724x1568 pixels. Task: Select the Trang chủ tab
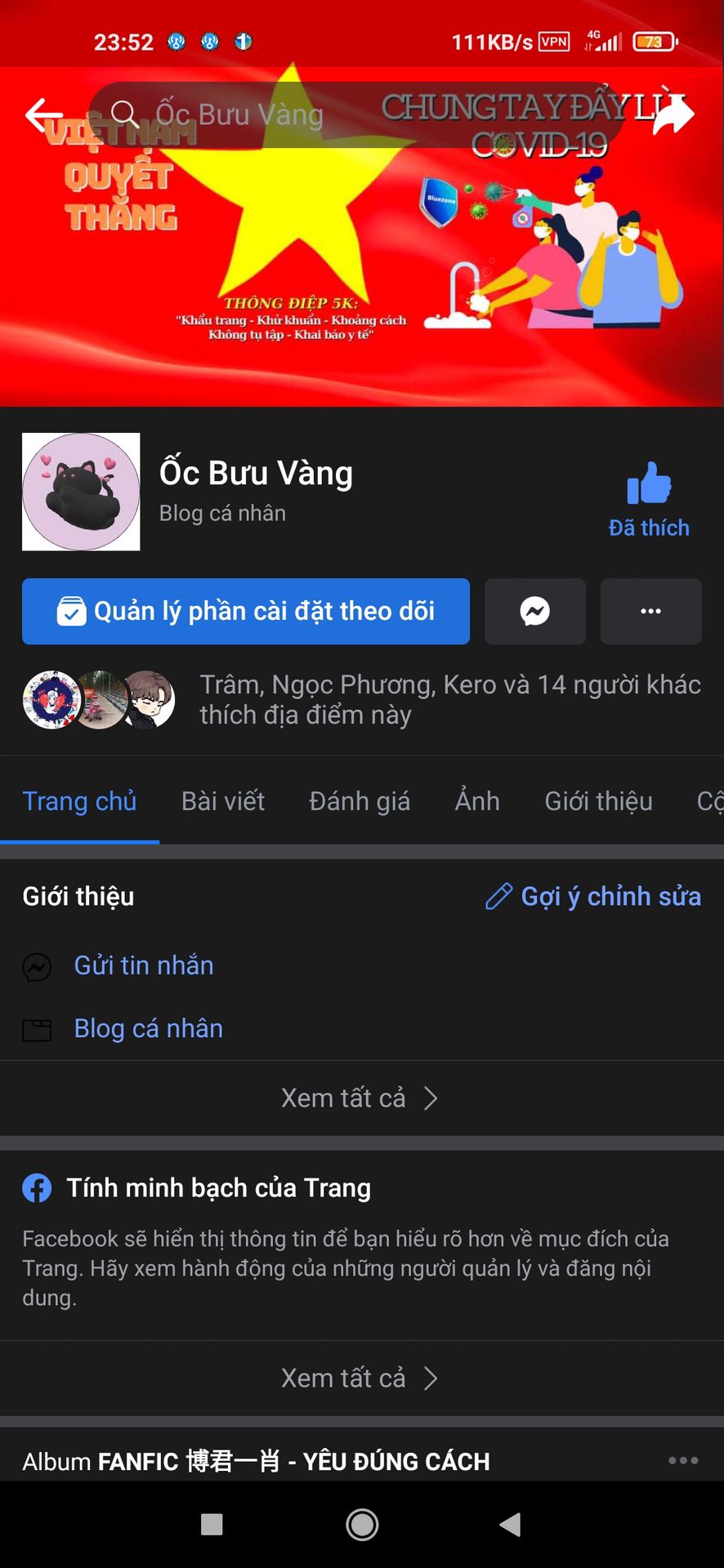tap(79, 801)
